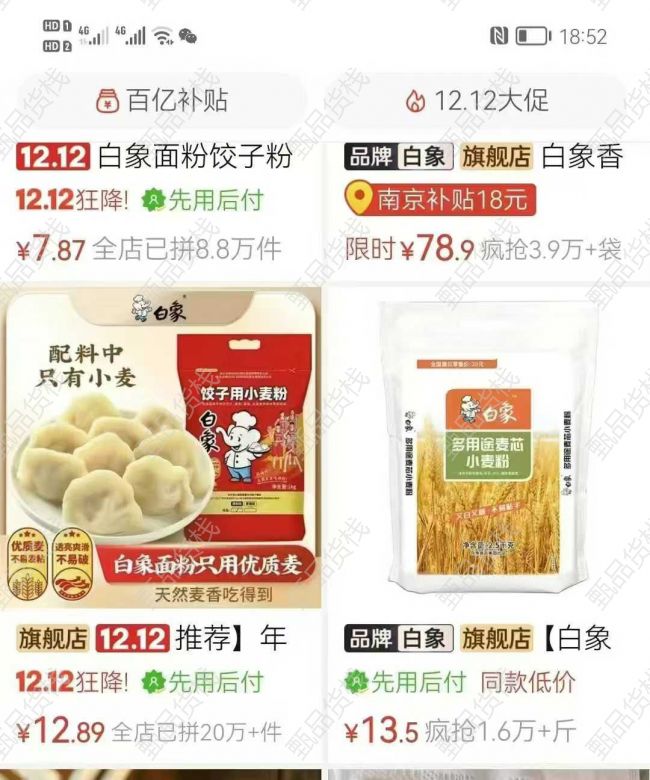Select the 百亿补贴 filter chip
Screen dimensions: 650x780
(161, 100)
